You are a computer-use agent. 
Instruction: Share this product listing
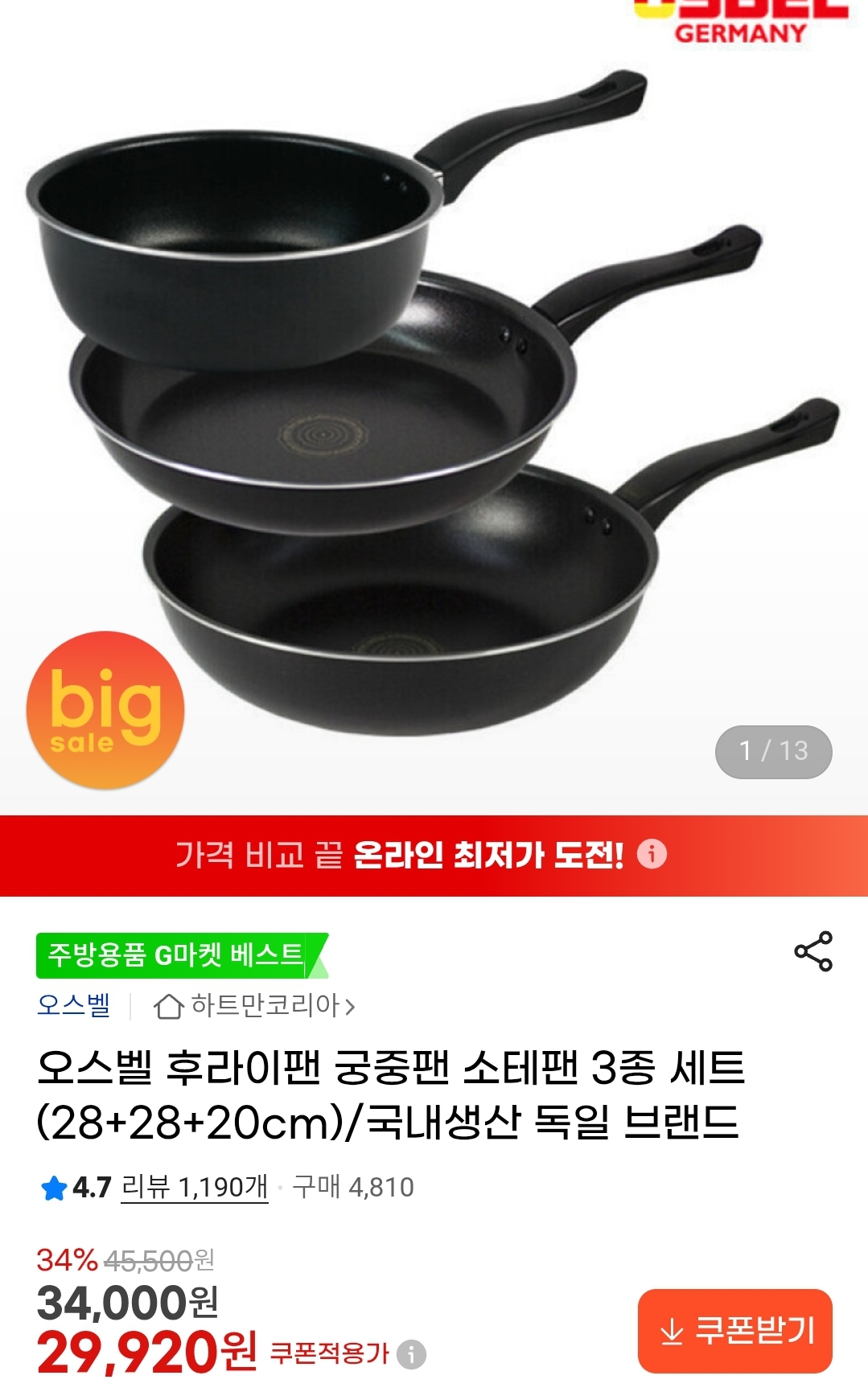pos(813,952)
